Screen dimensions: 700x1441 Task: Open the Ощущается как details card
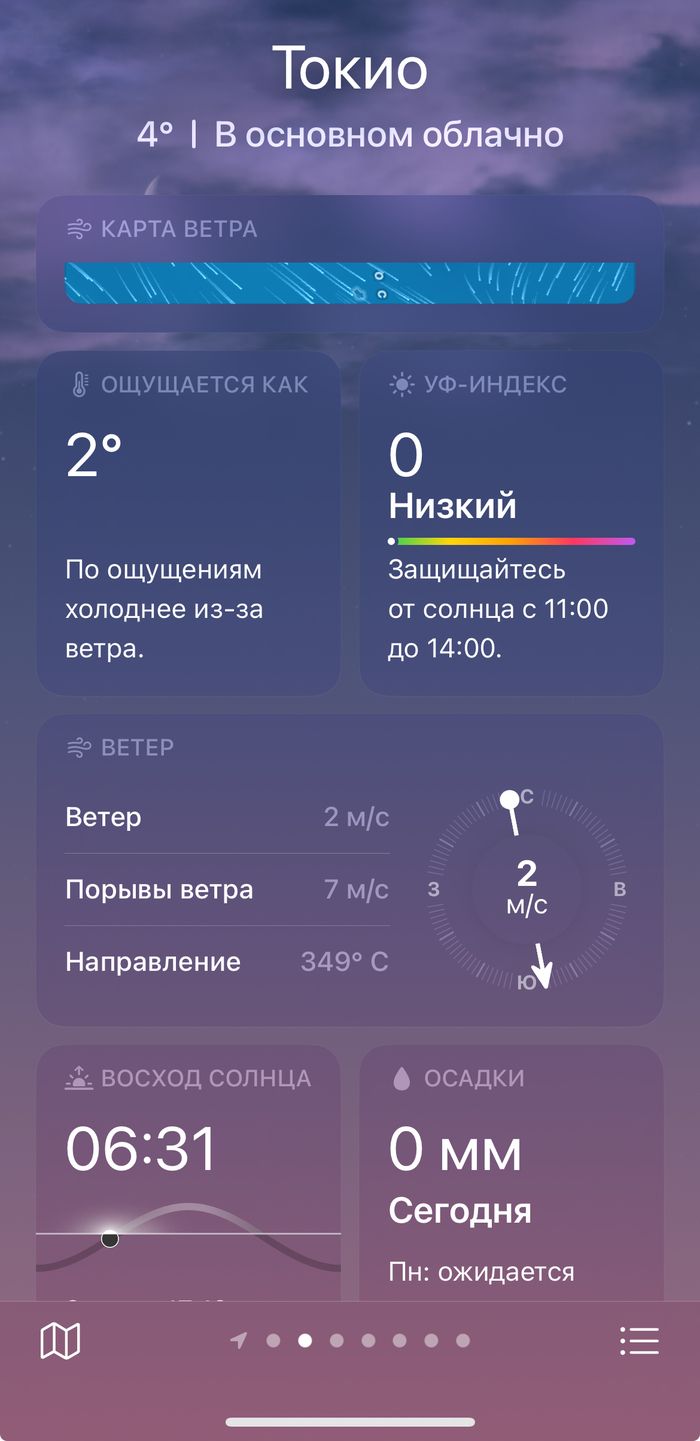click(x=188, y=523)
